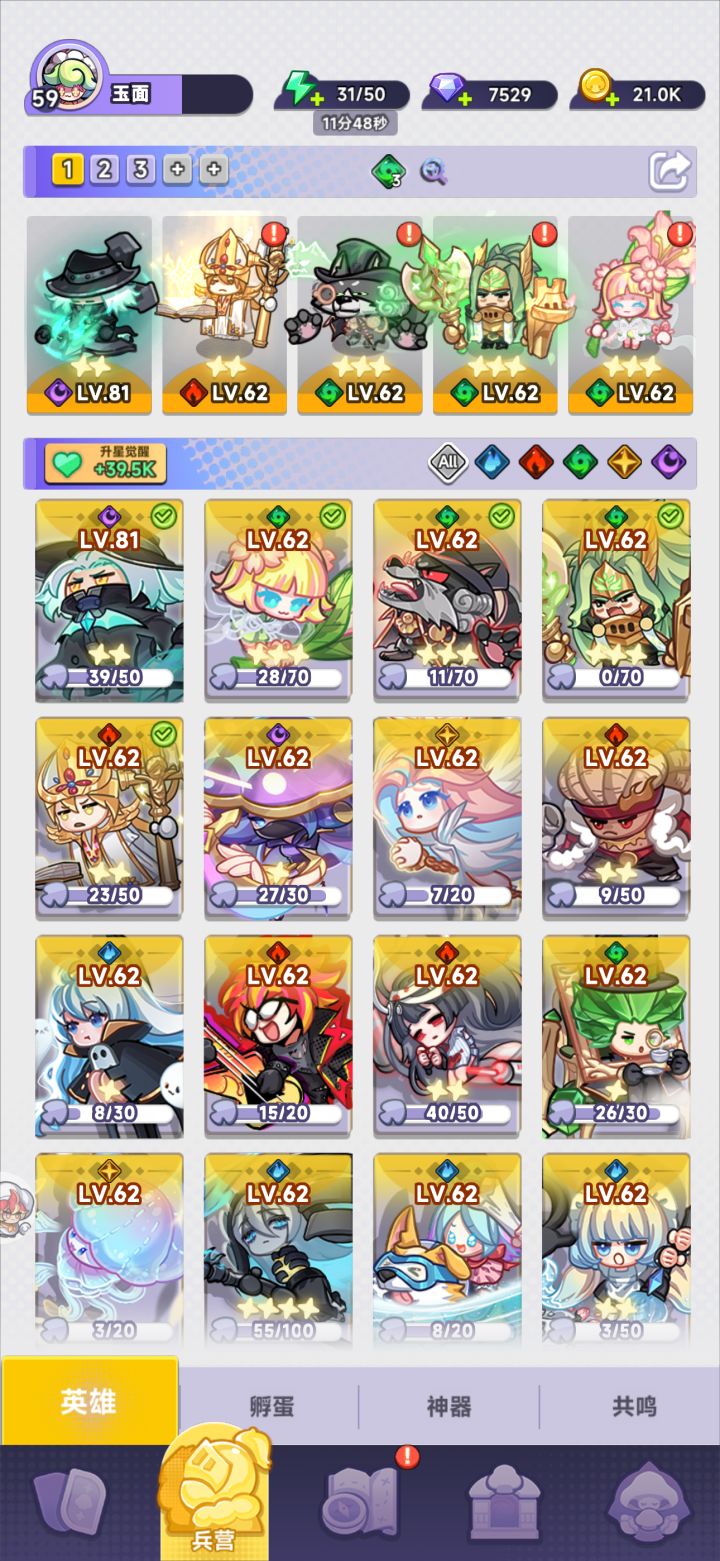Open the 升星觉醒 bonus button
The height and width of the screenshot is (1561, 720).
tap(106, 463)
